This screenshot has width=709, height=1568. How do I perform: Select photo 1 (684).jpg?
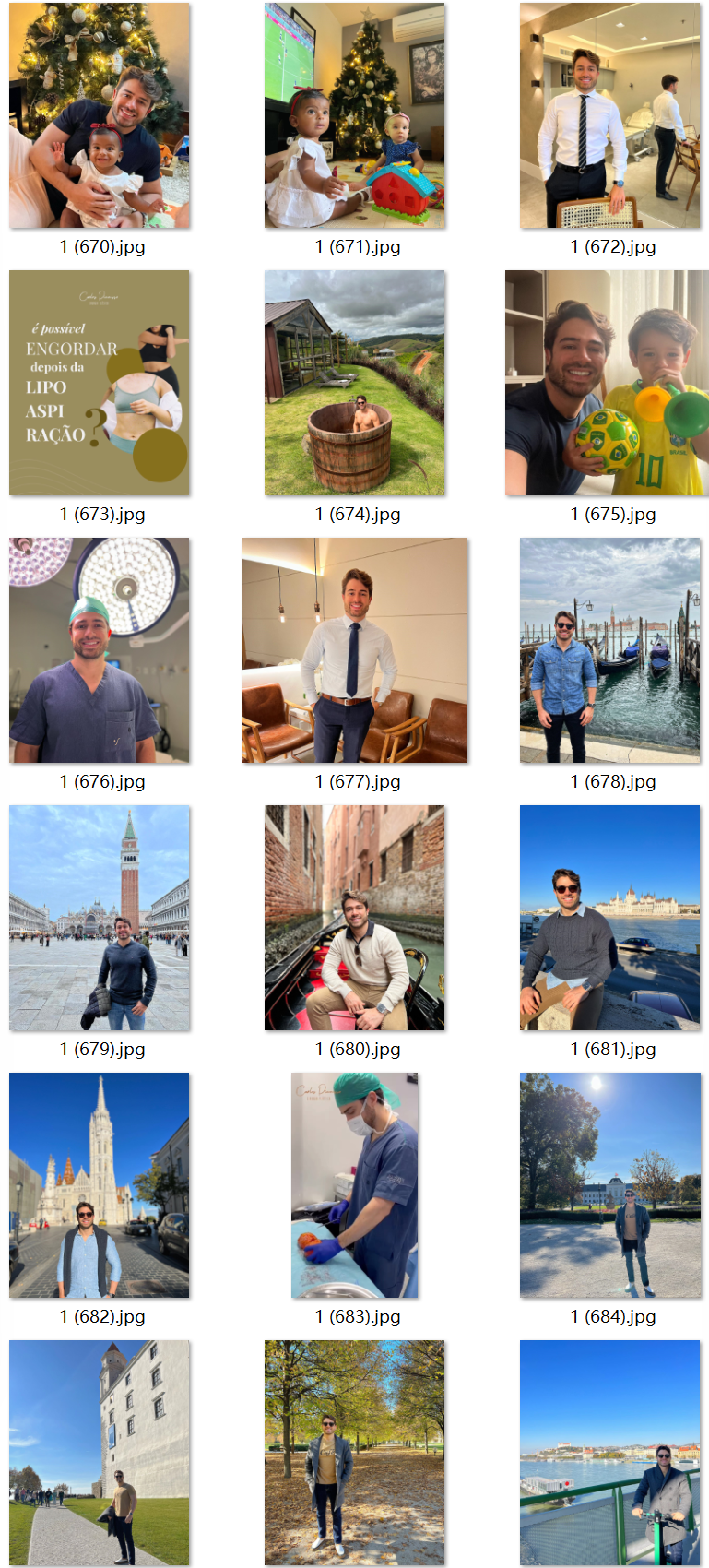pyautogui.click(x=610, y=1185)
